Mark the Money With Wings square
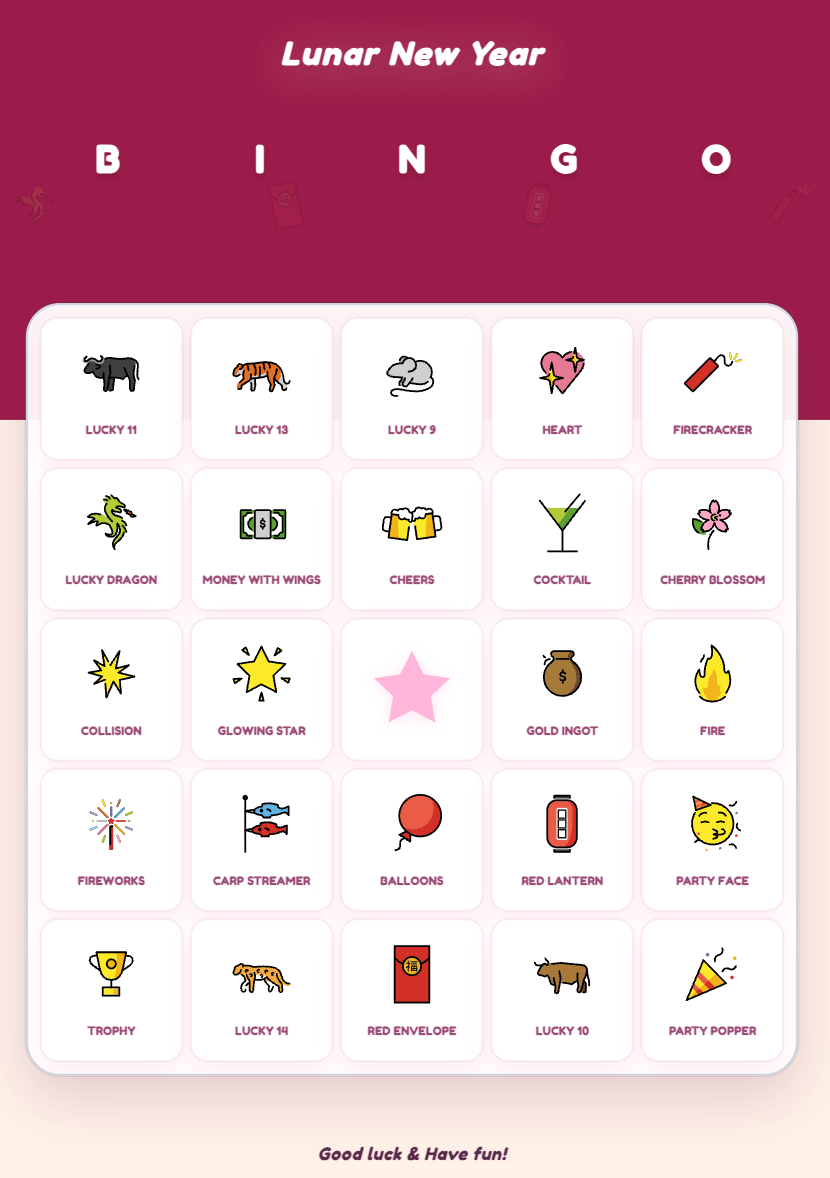The image size is (830, 1178). (261, 539)
